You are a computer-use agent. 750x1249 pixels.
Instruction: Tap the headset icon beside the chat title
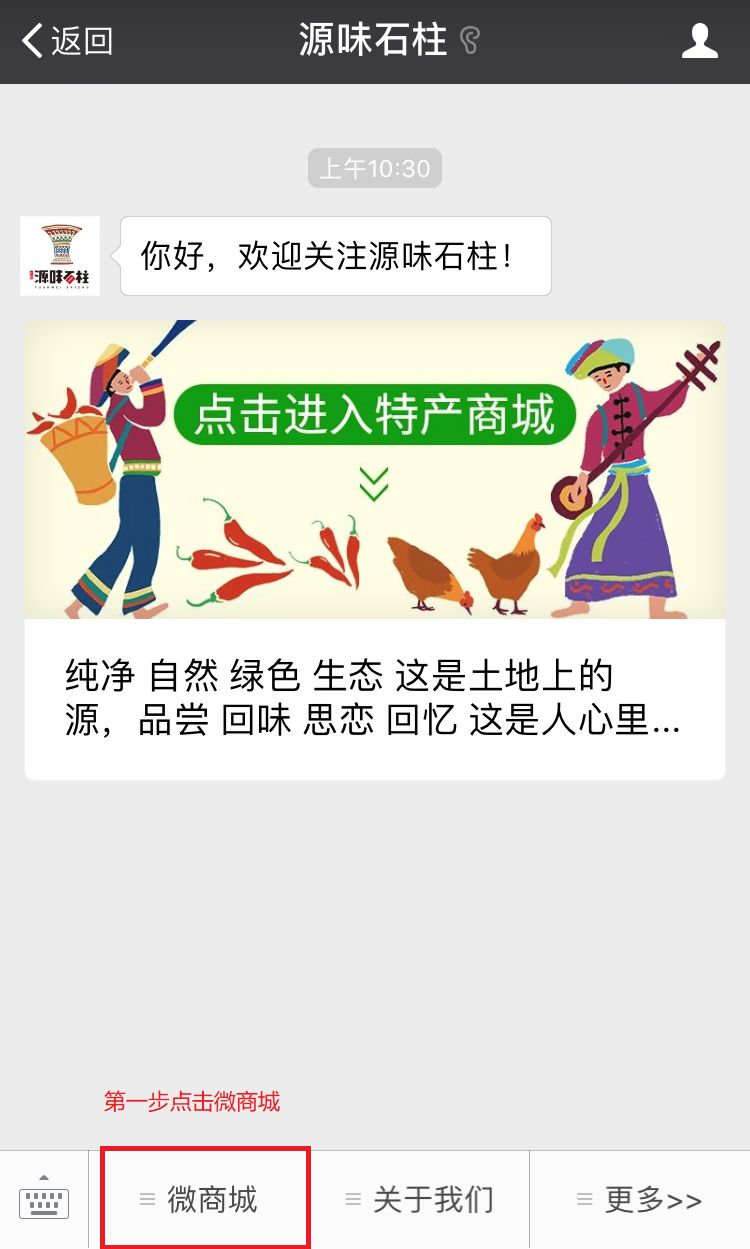click(x=467, y=41)
